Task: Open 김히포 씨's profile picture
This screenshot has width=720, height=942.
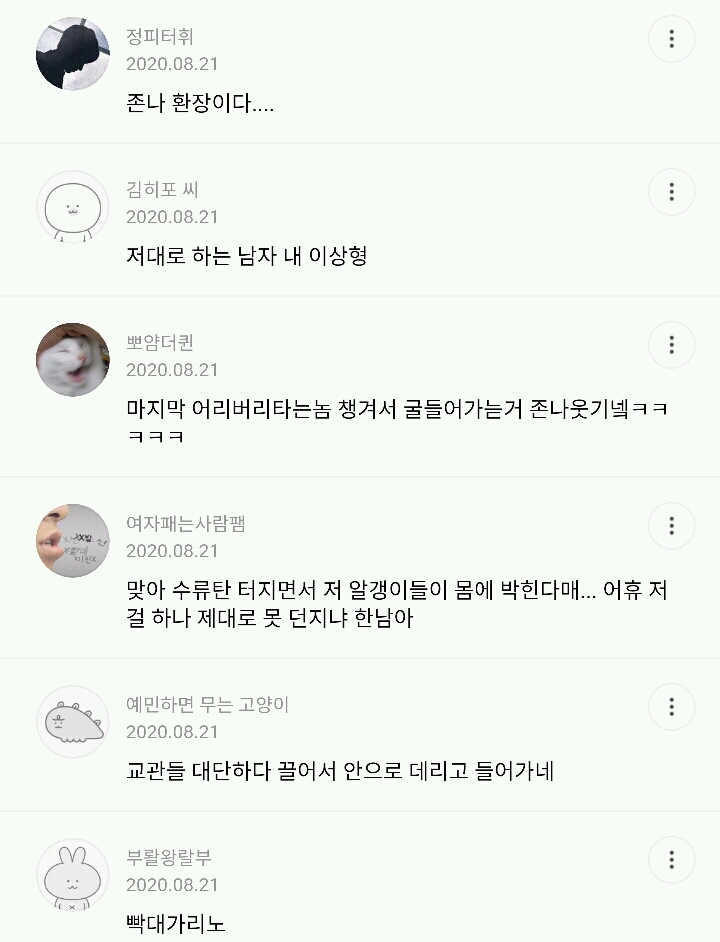Action: tap(71, 207)
